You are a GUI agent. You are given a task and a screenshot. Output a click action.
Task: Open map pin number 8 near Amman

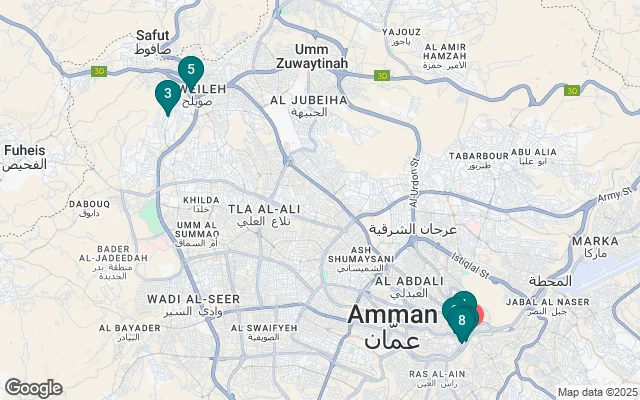tap(461, 322)
